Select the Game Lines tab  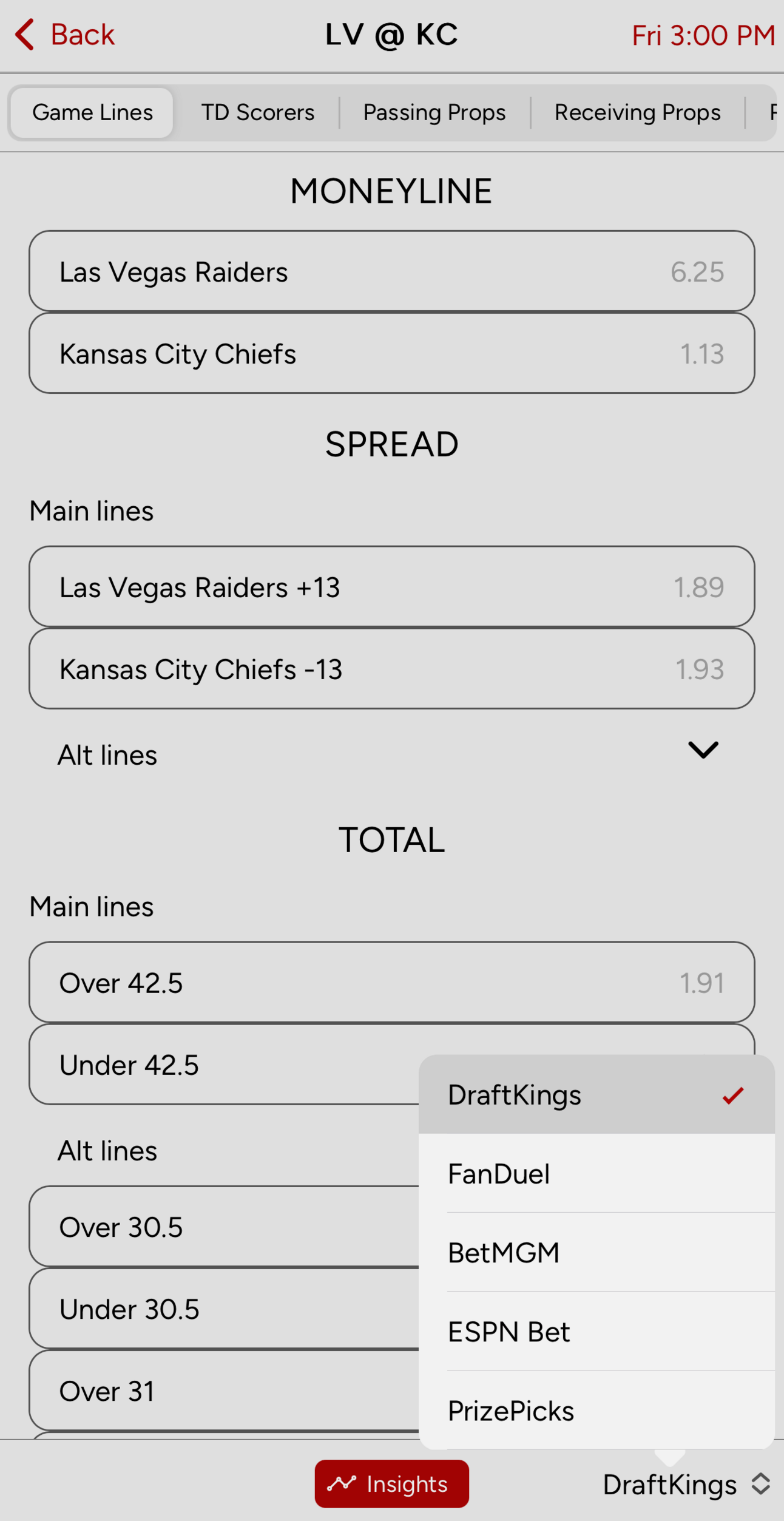[x=92, y=112]
